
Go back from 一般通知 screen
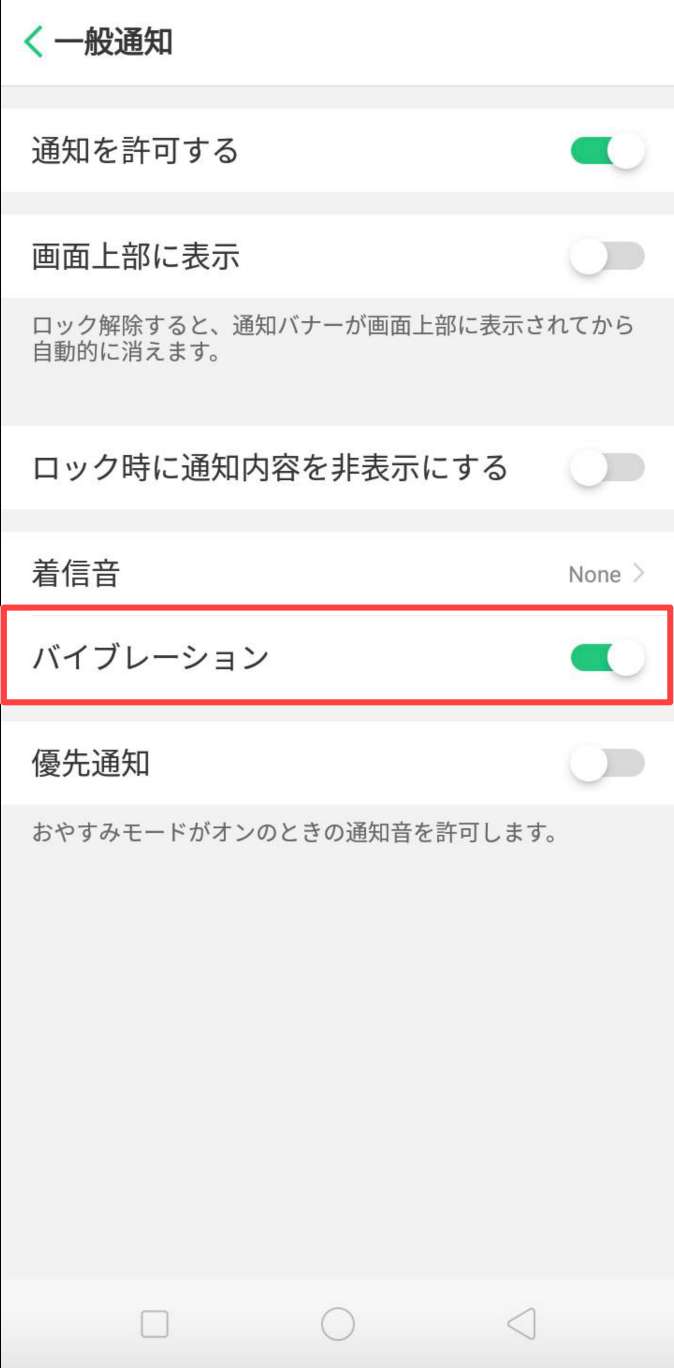pos(34,42)
